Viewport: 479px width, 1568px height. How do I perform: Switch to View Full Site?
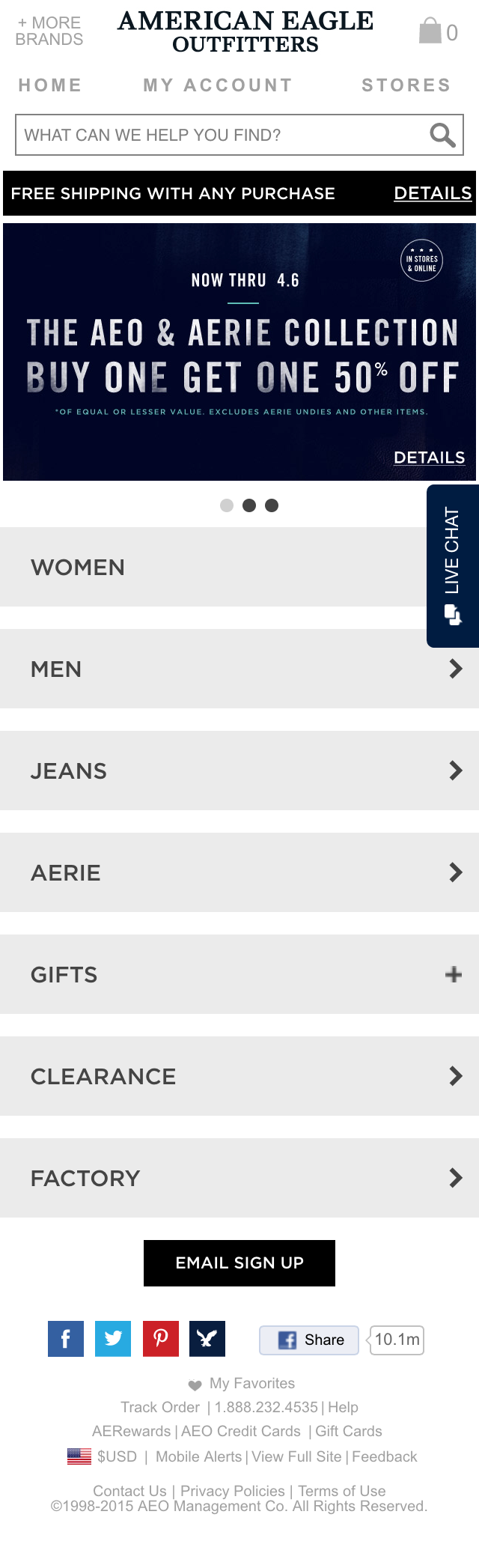[296, 1456]
